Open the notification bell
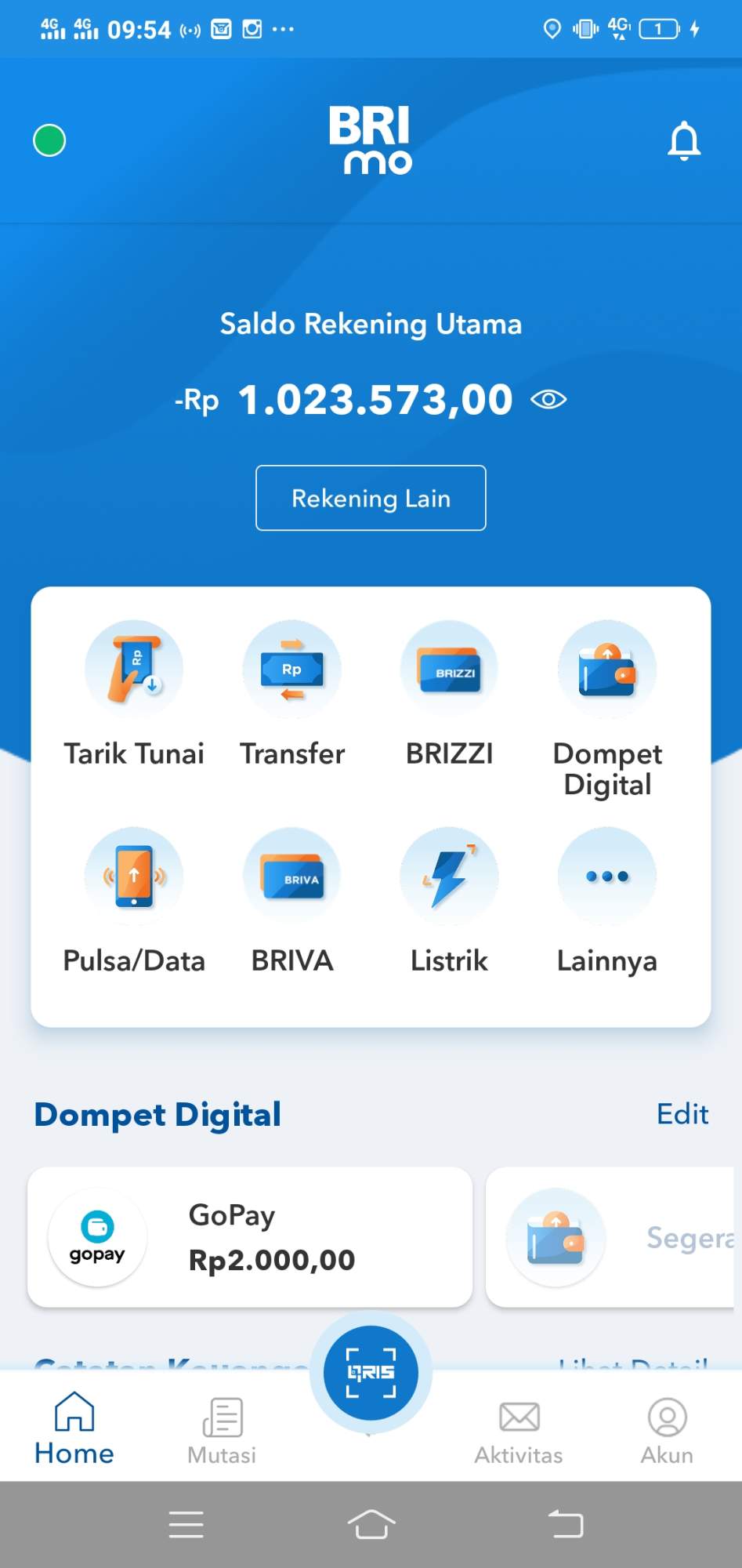742x1568 pixels. pos(684,141)
